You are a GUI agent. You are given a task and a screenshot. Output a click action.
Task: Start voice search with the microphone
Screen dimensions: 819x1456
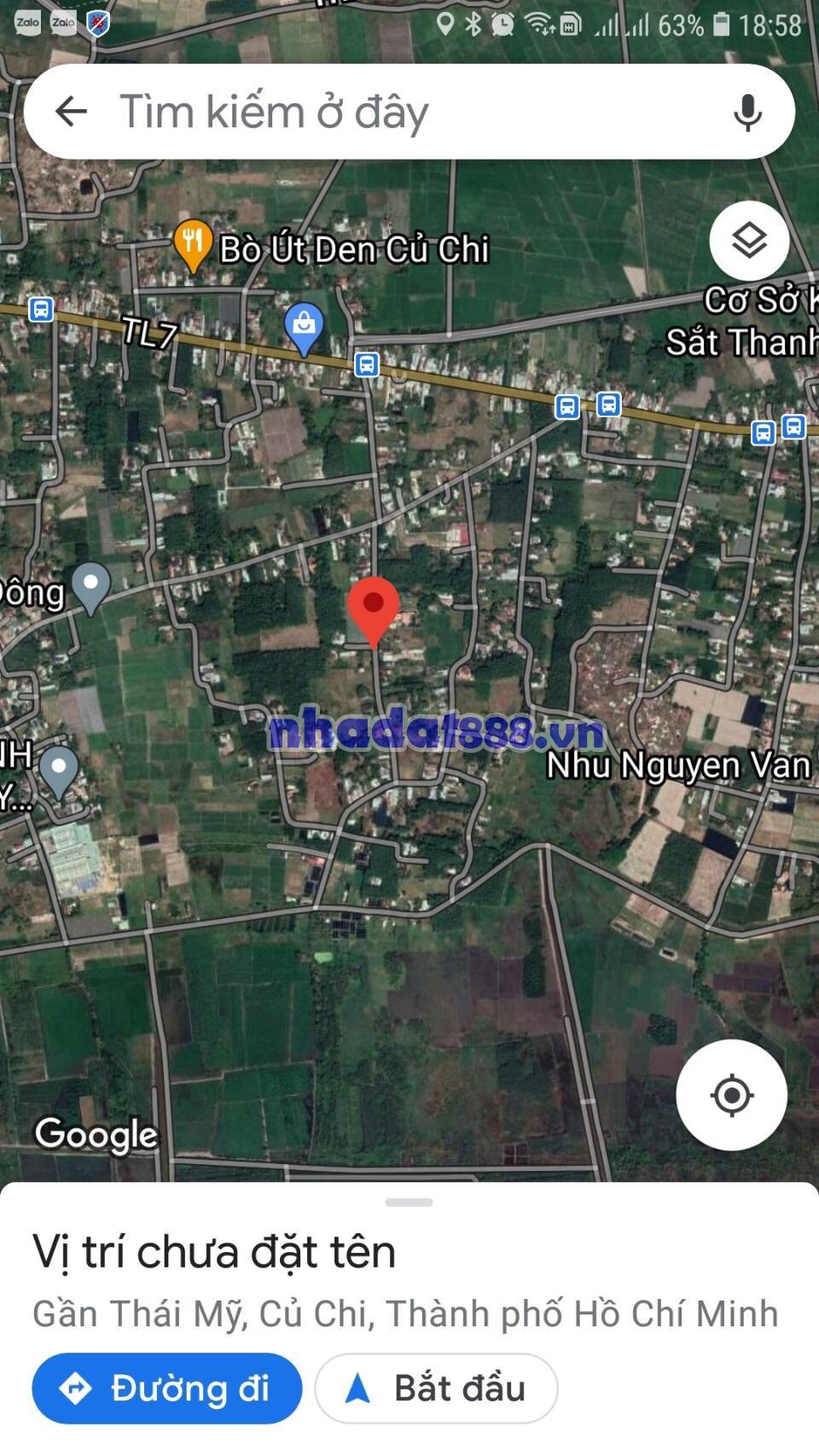[747, 112]
